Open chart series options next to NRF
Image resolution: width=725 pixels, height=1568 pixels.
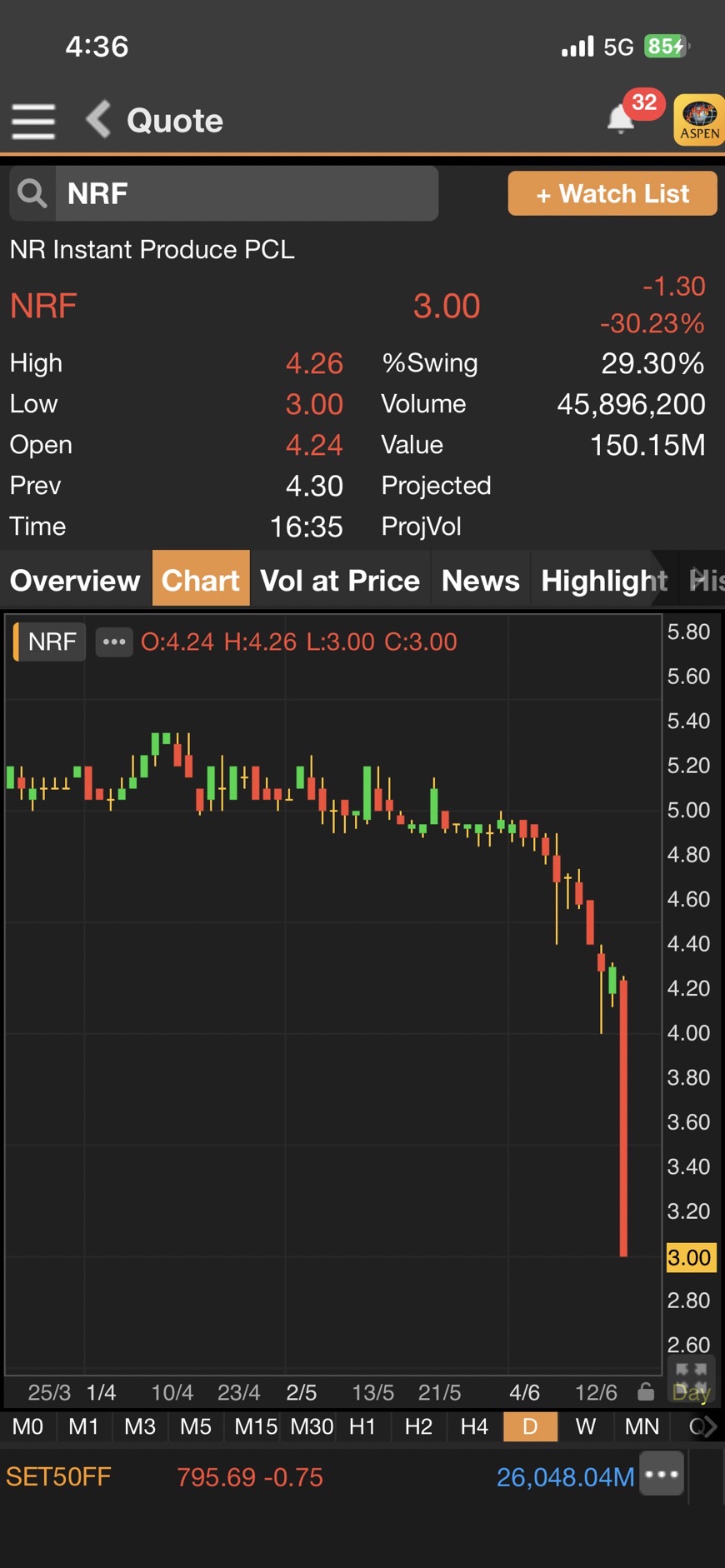pyautogui.click(x=114, y=642)
